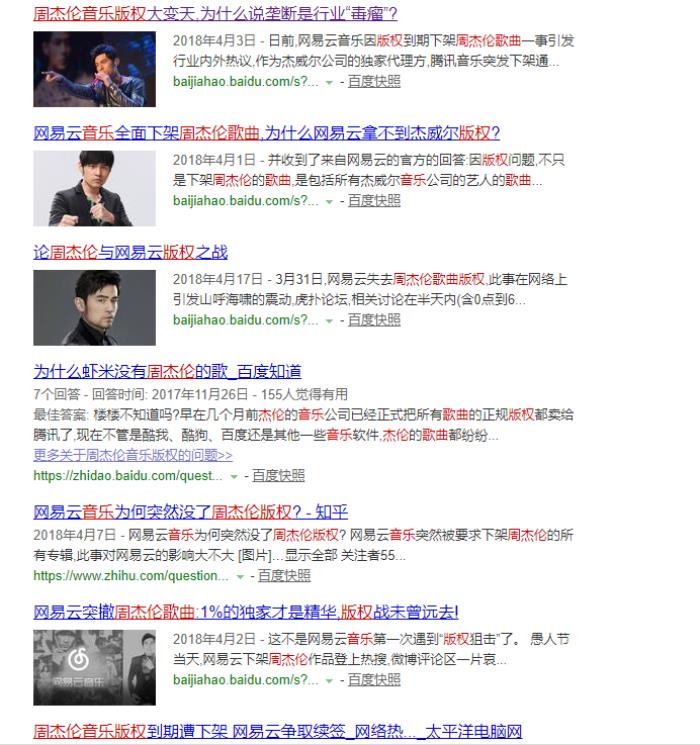The image size is (700, 745).
Task: Open 百度快照 for the zhidao.baidu.com result
Action: pos(278,475)
